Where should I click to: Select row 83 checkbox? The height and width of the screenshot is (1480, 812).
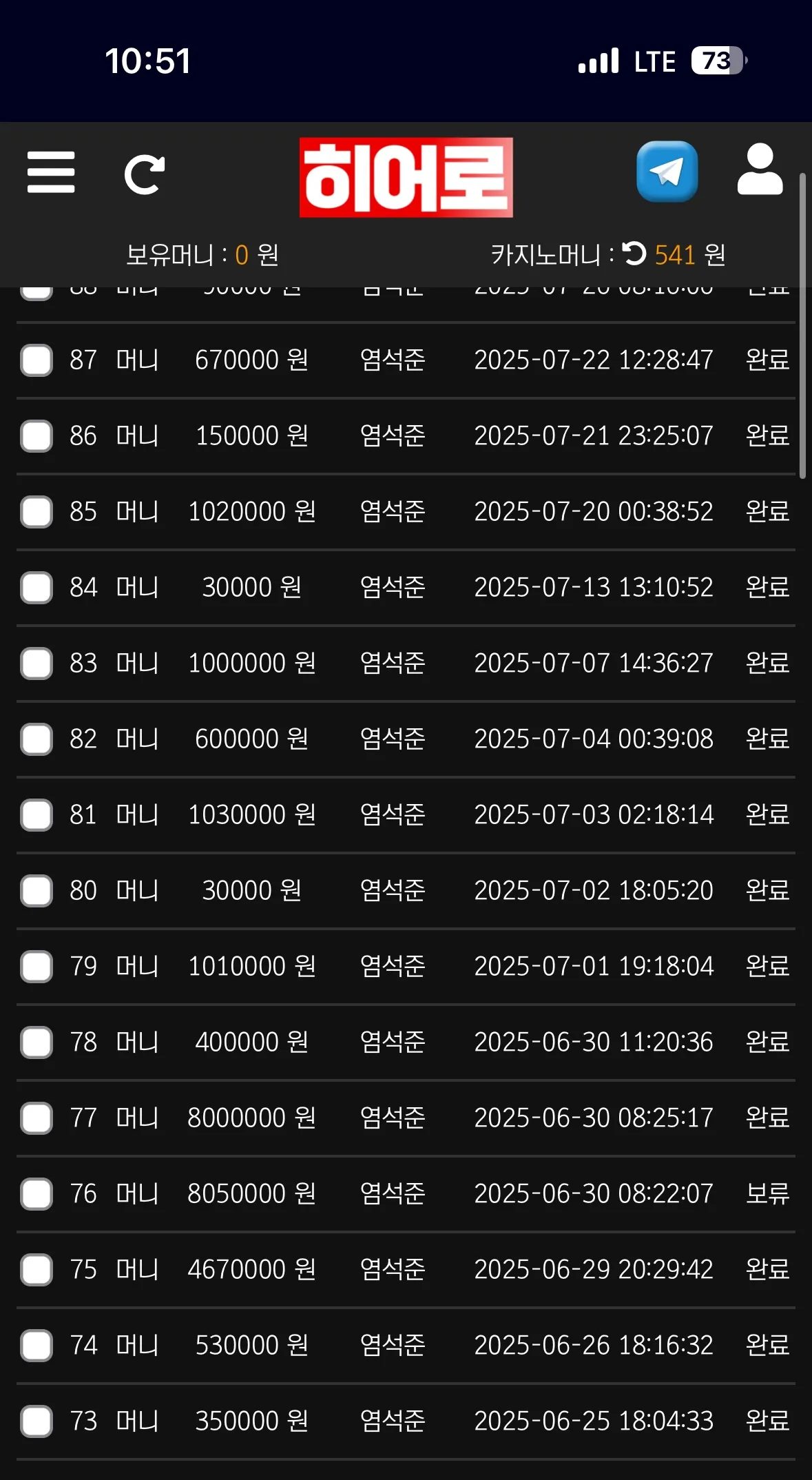pos(37,664)
